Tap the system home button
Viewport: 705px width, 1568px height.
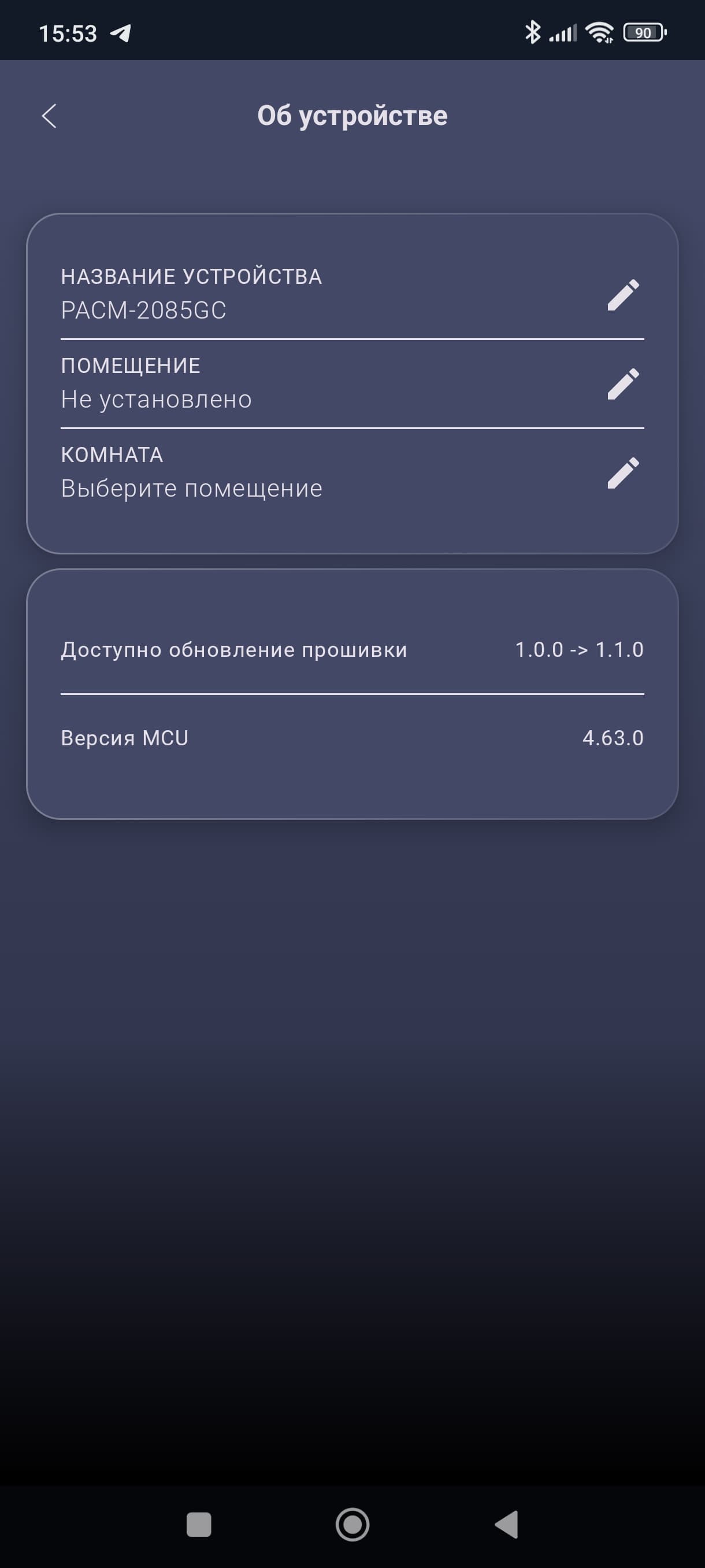[x=352, y=1524]
